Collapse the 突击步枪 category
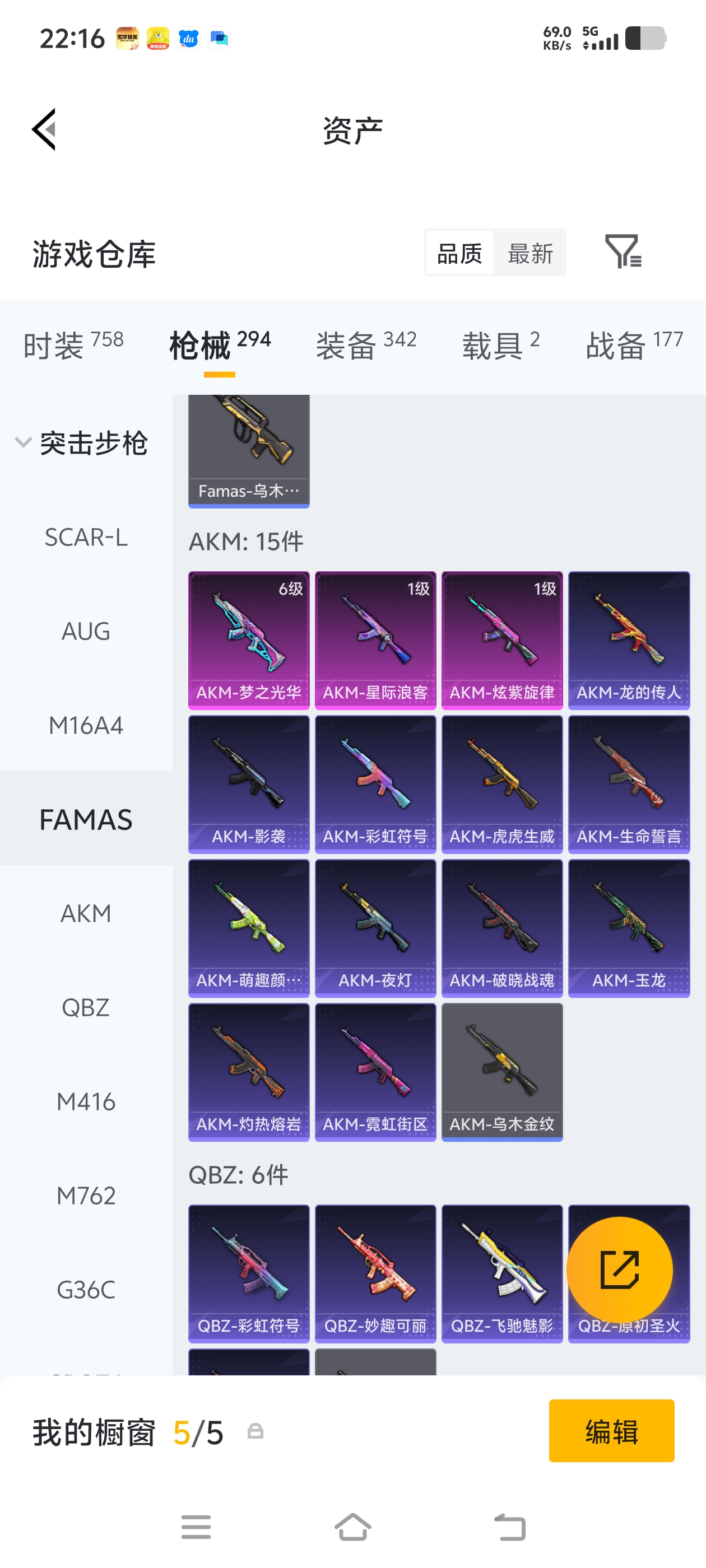Viewport: 706px width, 1568px height. [x=23, y=442]
